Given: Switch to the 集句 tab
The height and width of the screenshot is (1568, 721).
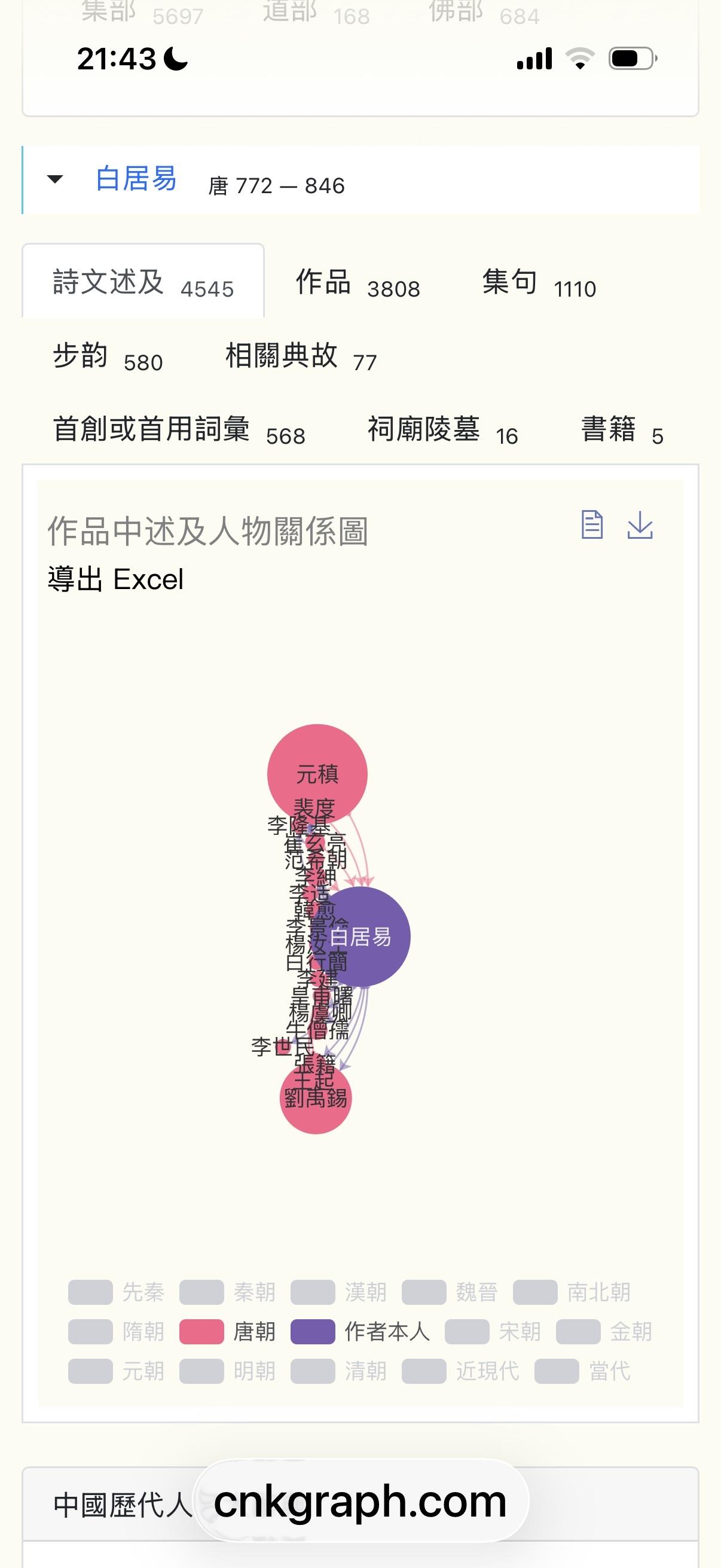Looking at the screenshot, I should click(539, 283).
